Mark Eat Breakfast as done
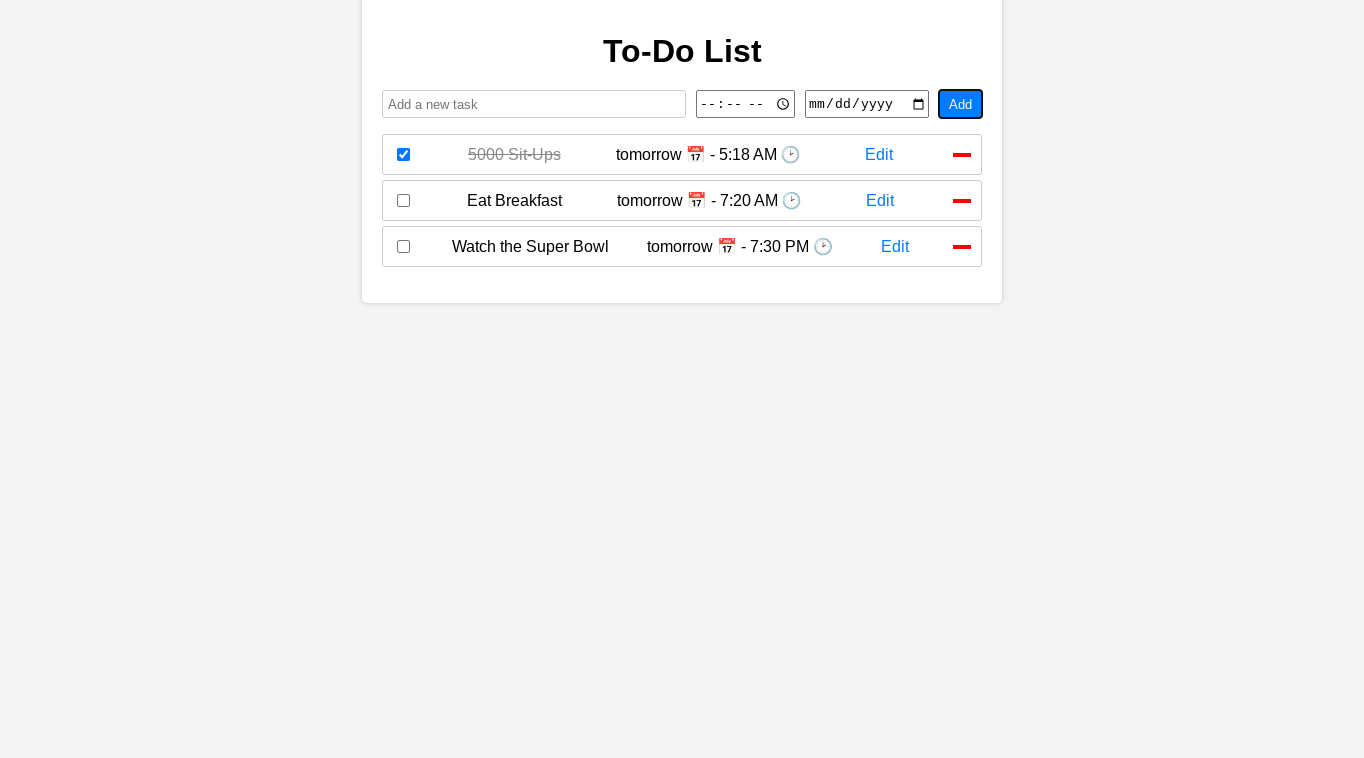The image size is (1364, 758). pyautogui.click(x=403, y=201)
